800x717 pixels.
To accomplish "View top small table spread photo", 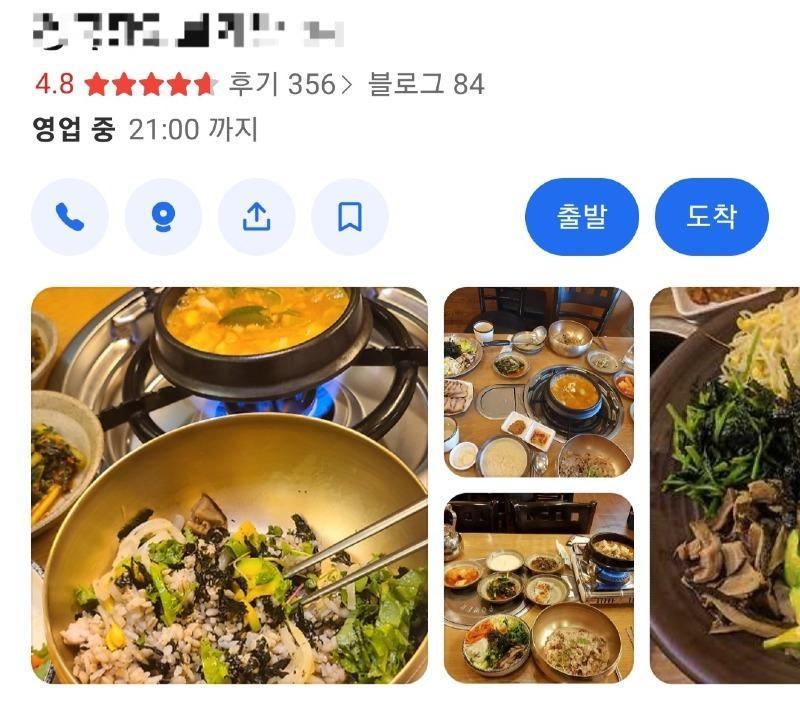I will 538,382.
